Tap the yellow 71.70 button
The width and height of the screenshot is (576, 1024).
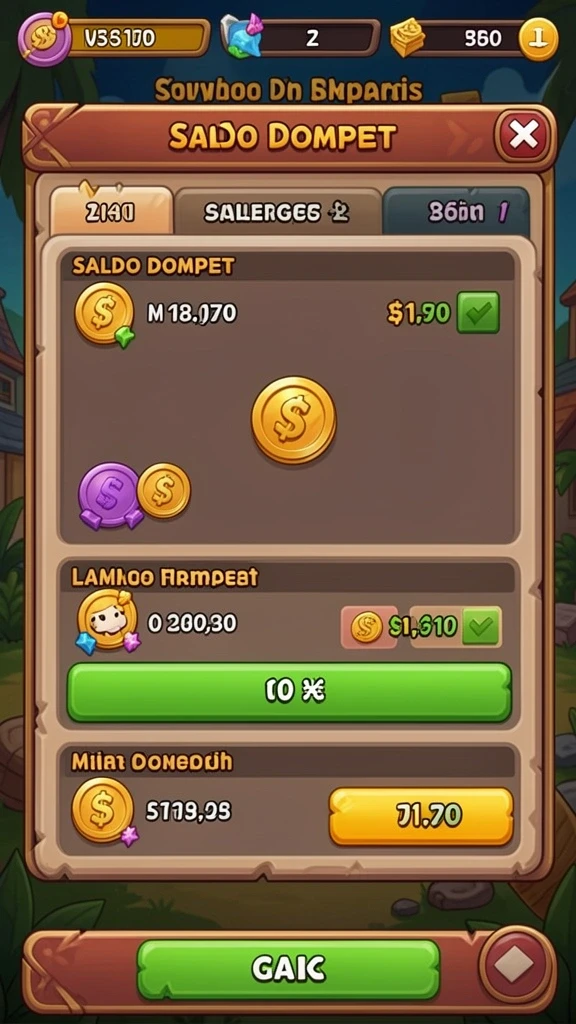point(421,816)
